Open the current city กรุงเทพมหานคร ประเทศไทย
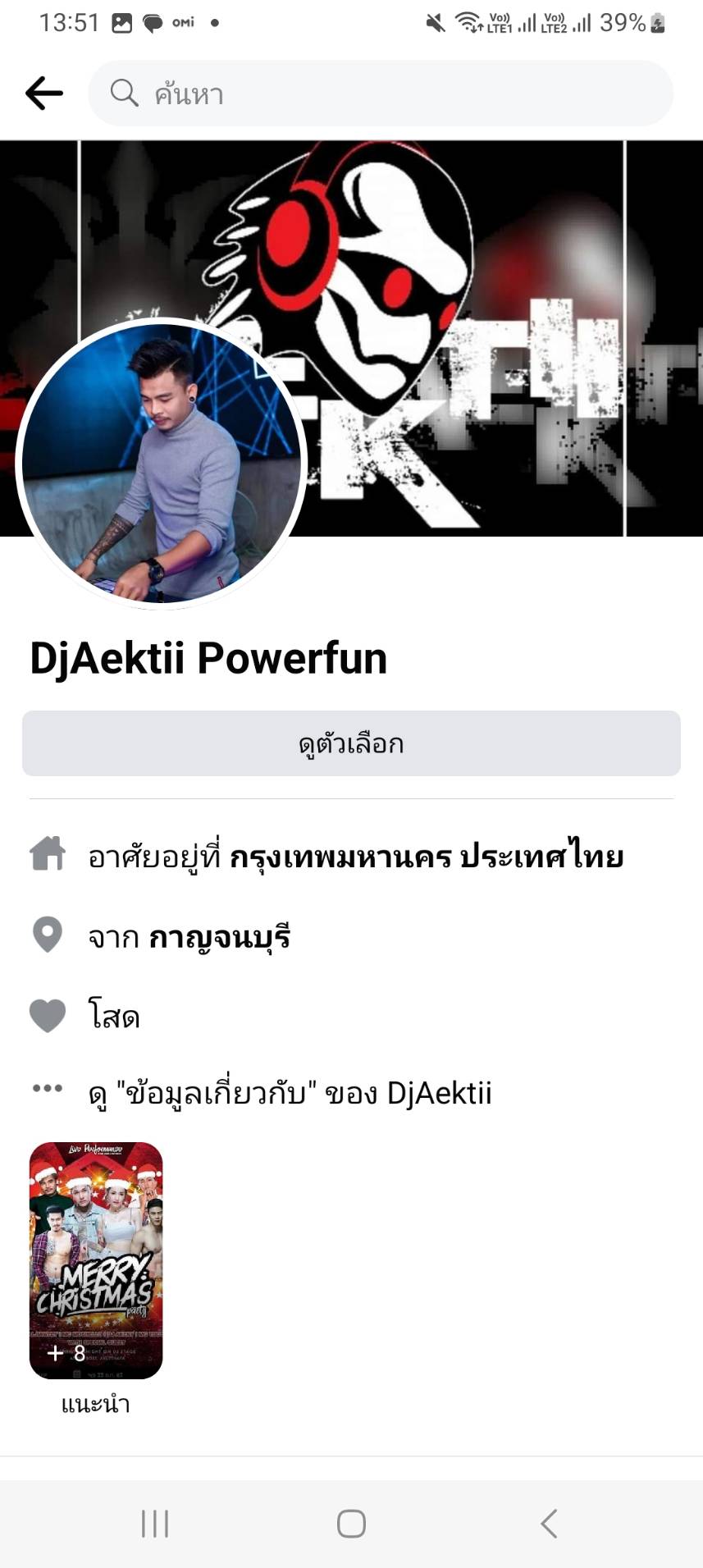Screen dimensions: 703x1568 click(426, 857)
